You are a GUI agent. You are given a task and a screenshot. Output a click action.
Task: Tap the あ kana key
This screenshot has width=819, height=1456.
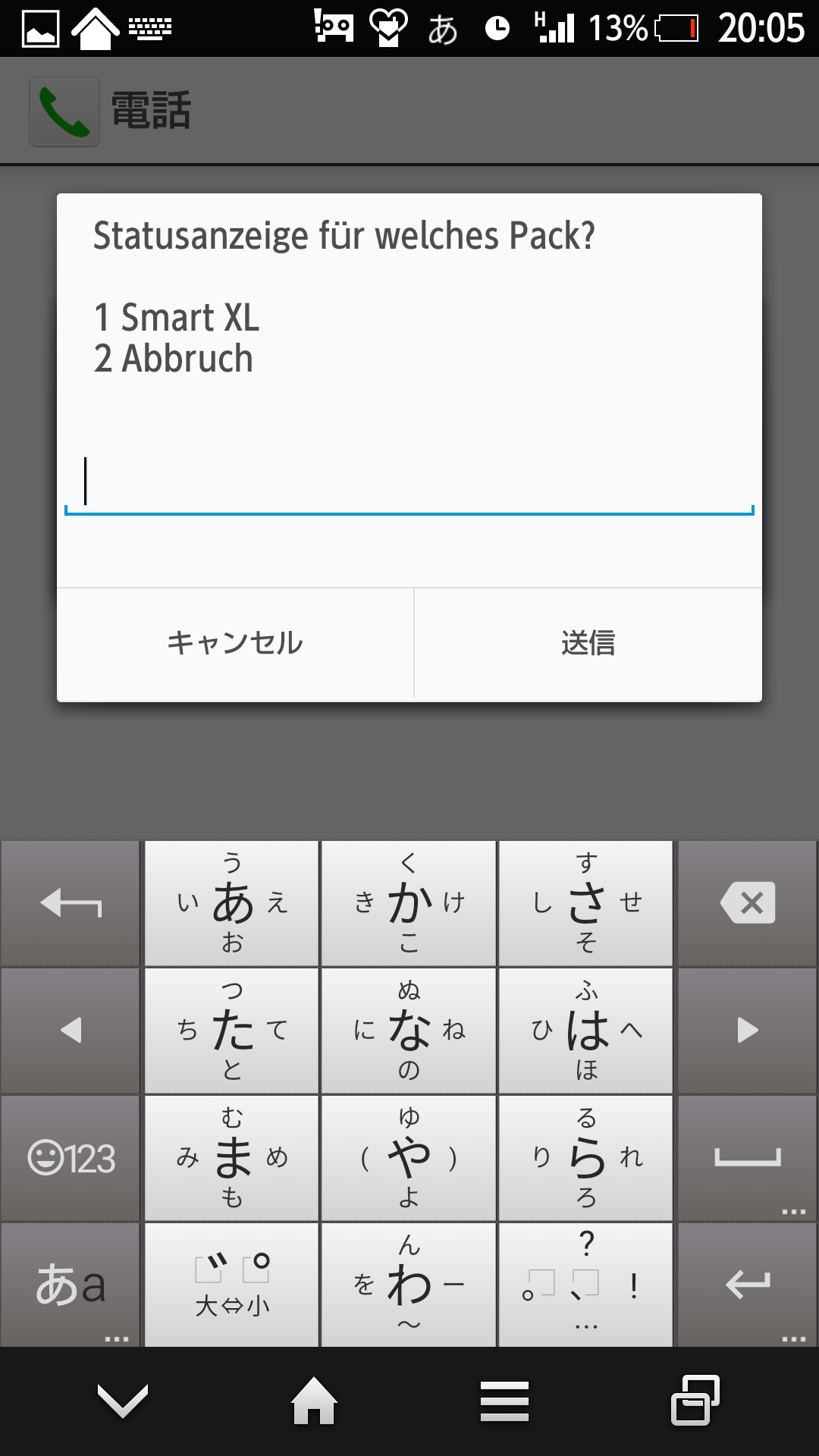(232, 902)
